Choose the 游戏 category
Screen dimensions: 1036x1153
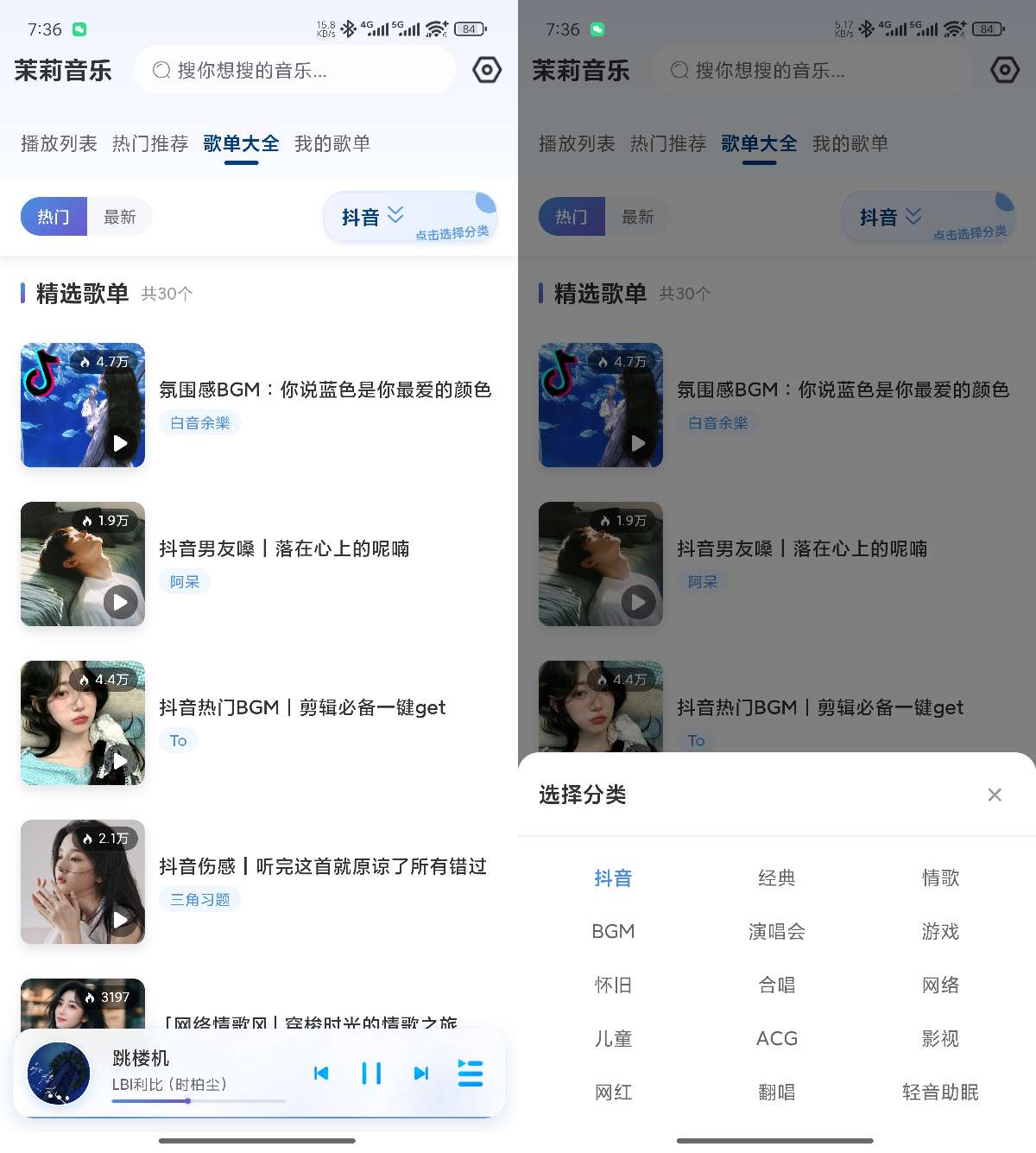click(940, 932)
